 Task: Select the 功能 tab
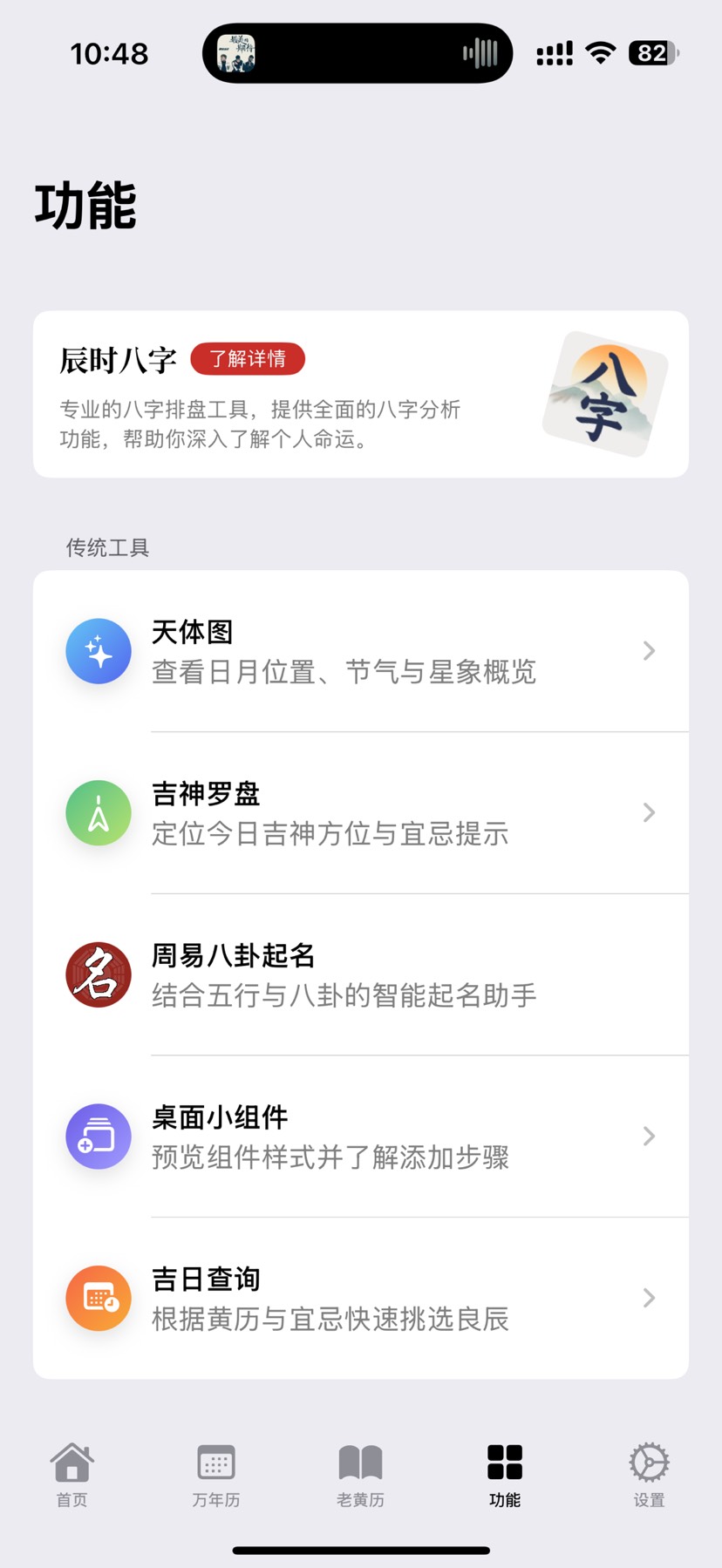(x=505, y=1475)
